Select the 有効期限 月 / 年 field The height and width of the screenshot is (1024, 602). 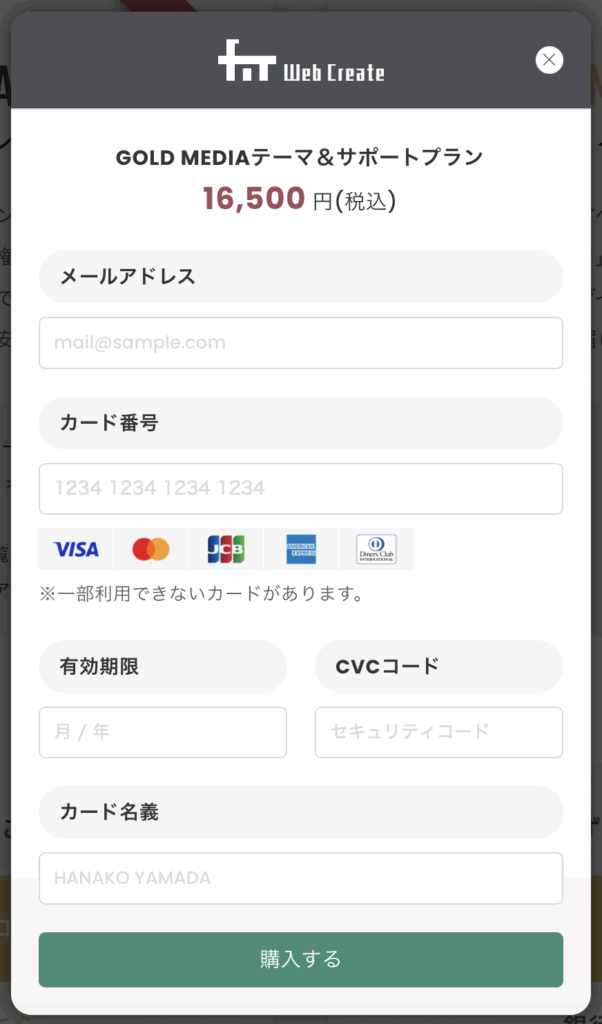[x=163, y=732]
